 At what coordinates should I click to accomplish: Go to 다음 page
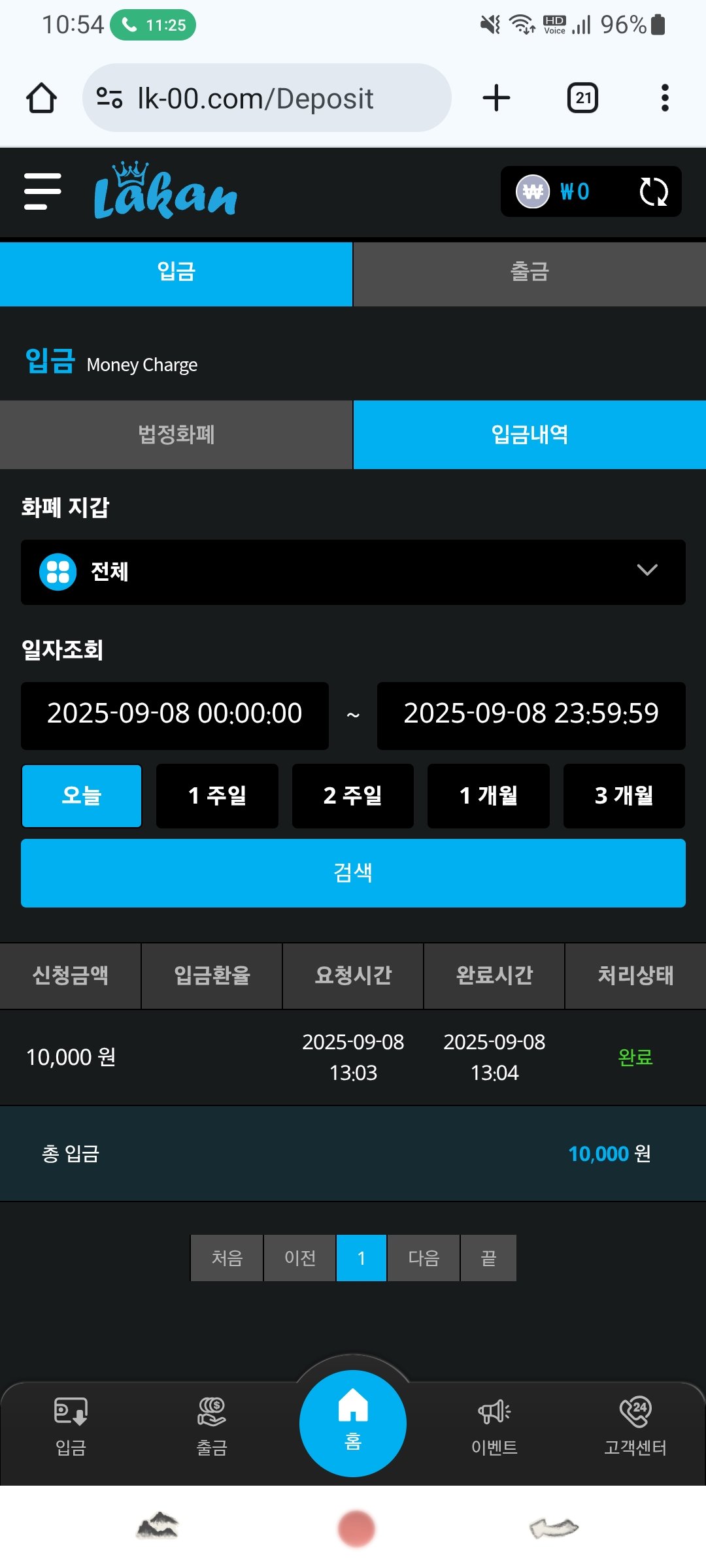point(424,1258)
